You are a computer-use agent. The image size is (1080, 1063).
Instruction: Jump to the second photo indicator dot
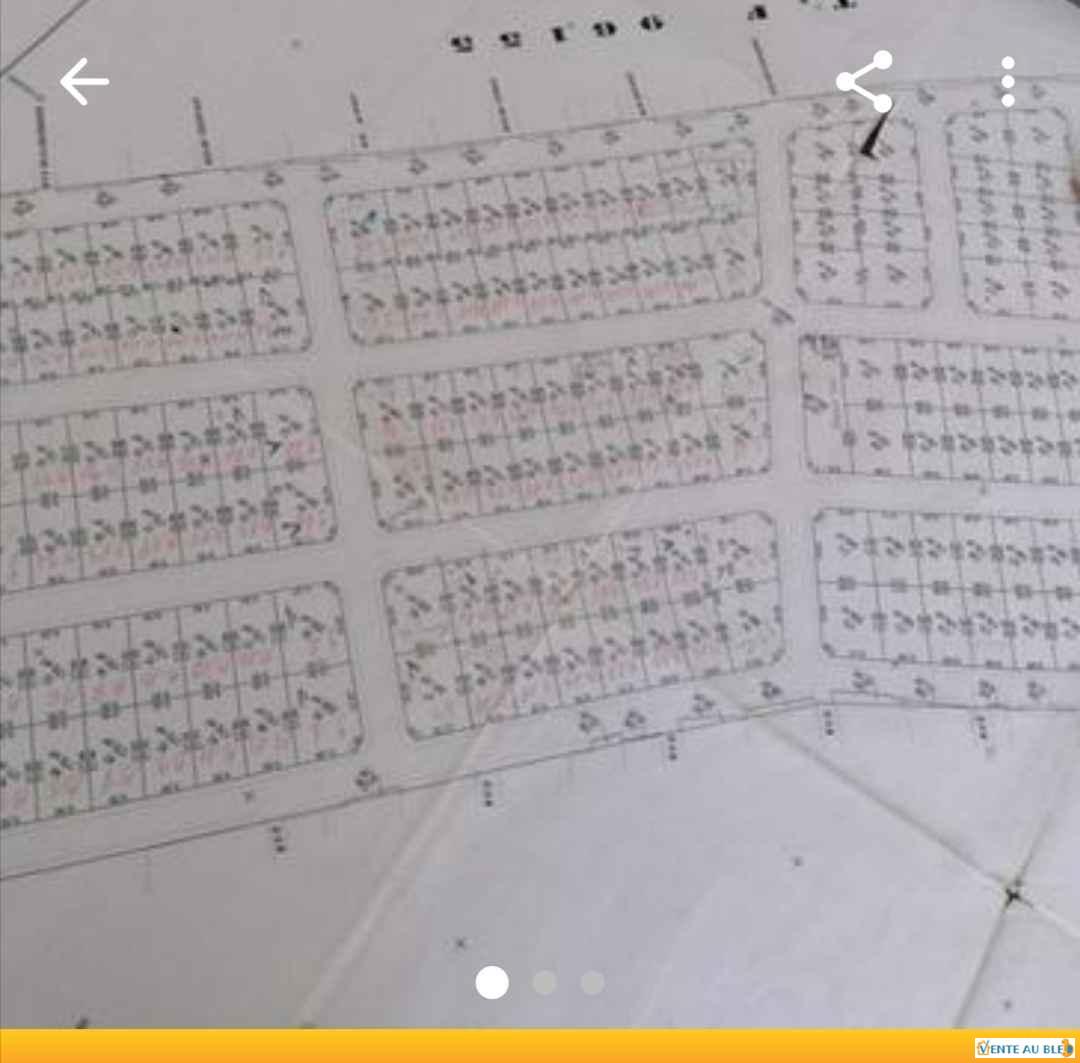544,982
